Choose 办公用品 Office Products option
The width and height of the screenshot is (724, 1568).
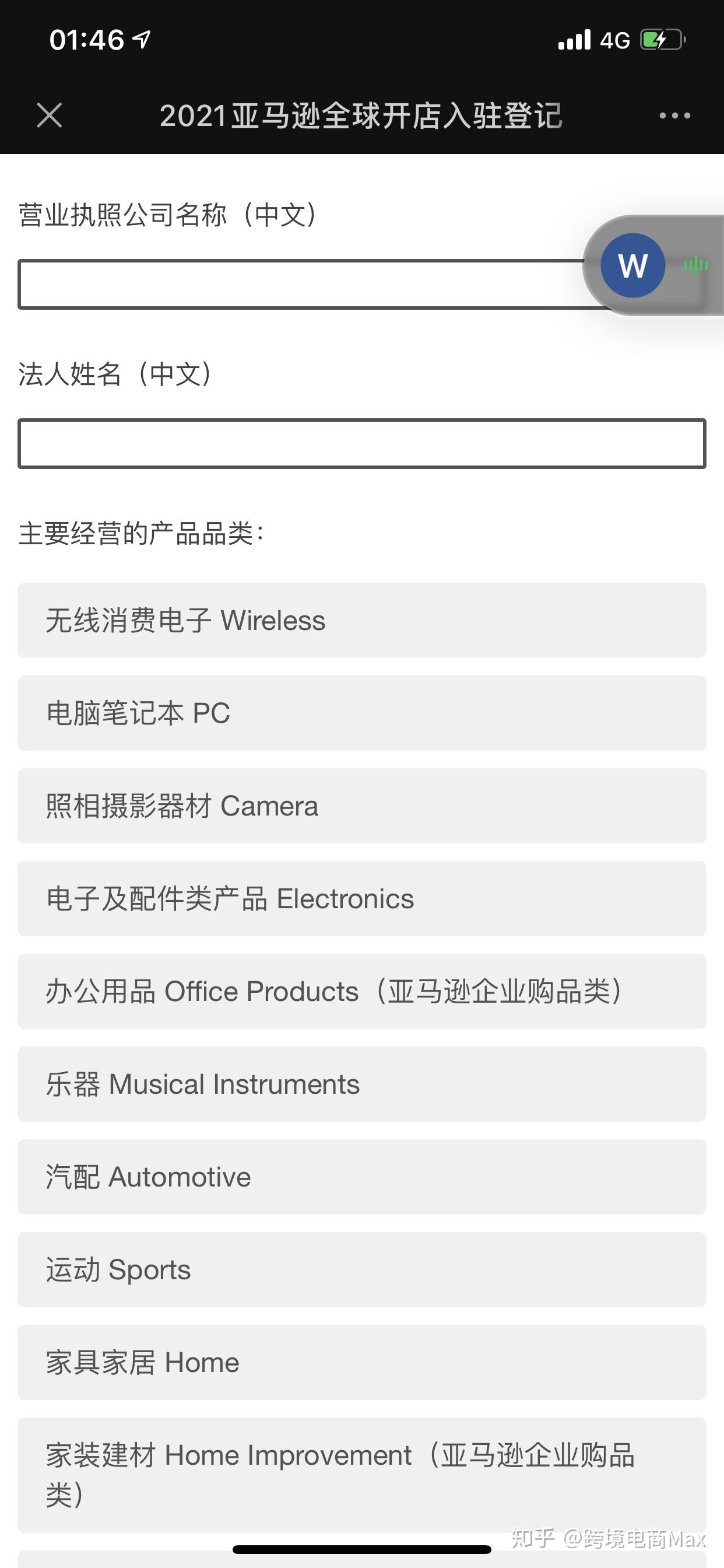(362, 992)
